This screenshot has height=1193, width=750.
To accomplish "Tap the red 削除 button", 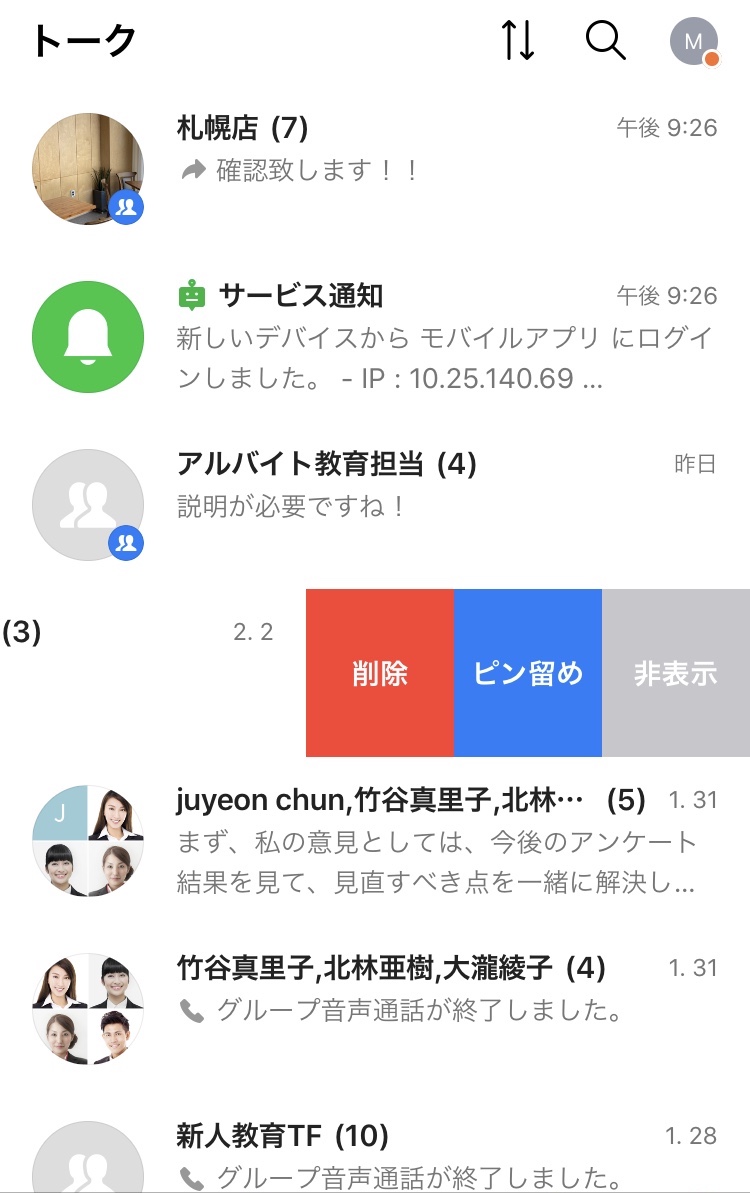I will (380, 673).
